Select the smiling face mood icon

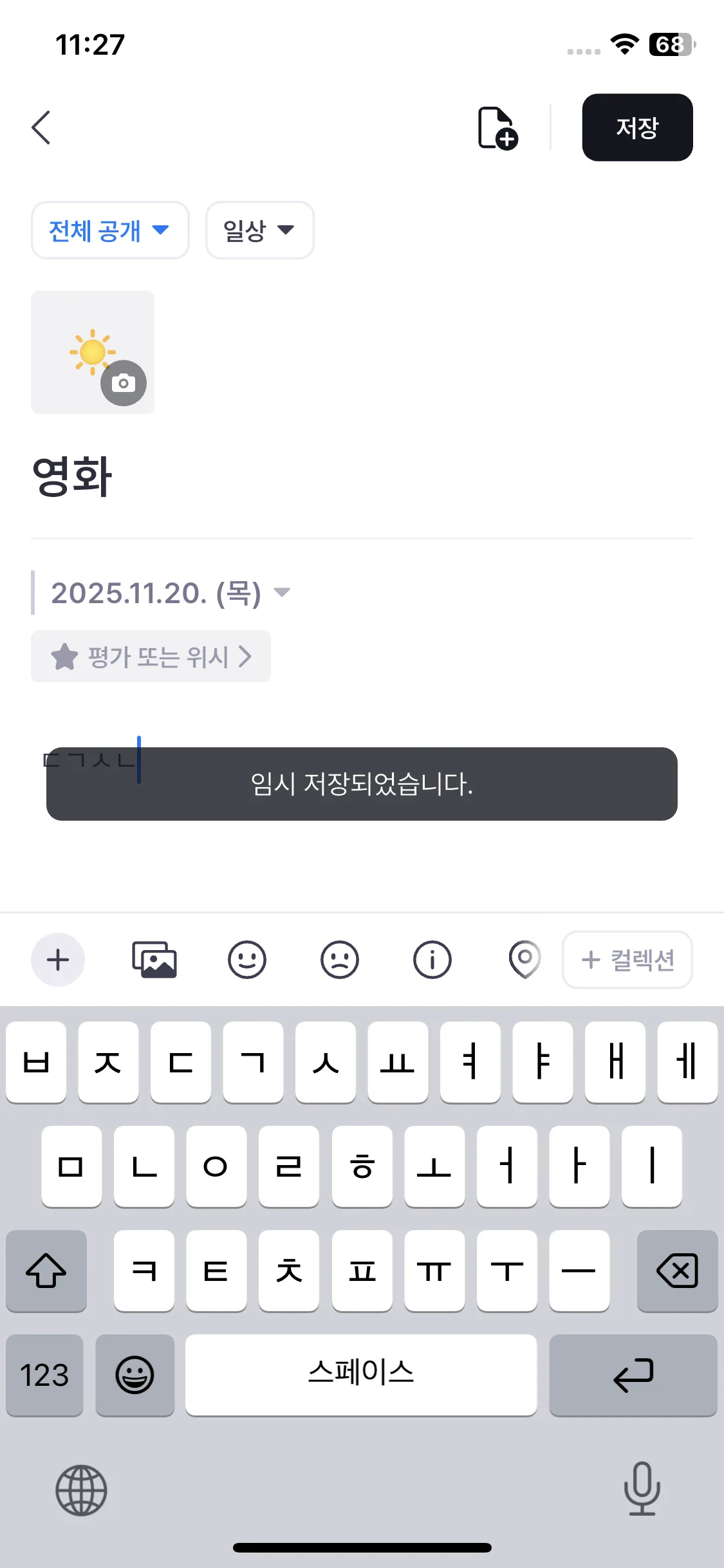(248, 960)
